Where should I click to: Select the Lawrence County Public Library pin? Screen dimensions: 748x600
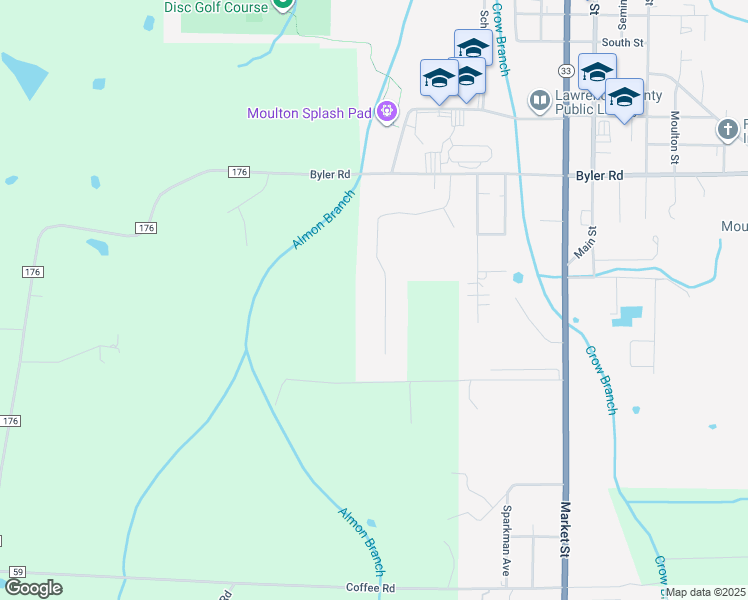coord(540,100)
